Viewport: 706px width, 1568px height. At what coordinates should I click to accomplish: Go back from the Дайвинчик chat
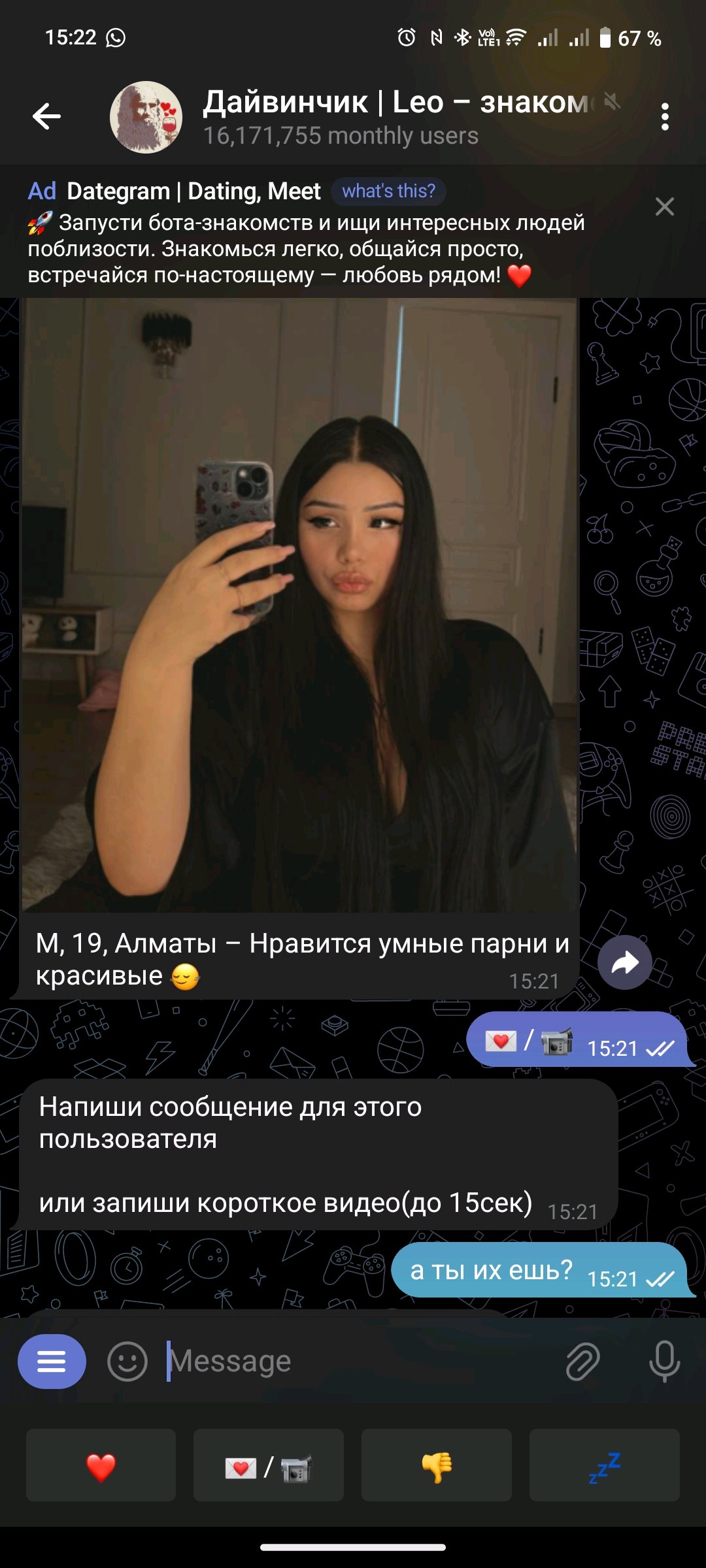[46, 117]
